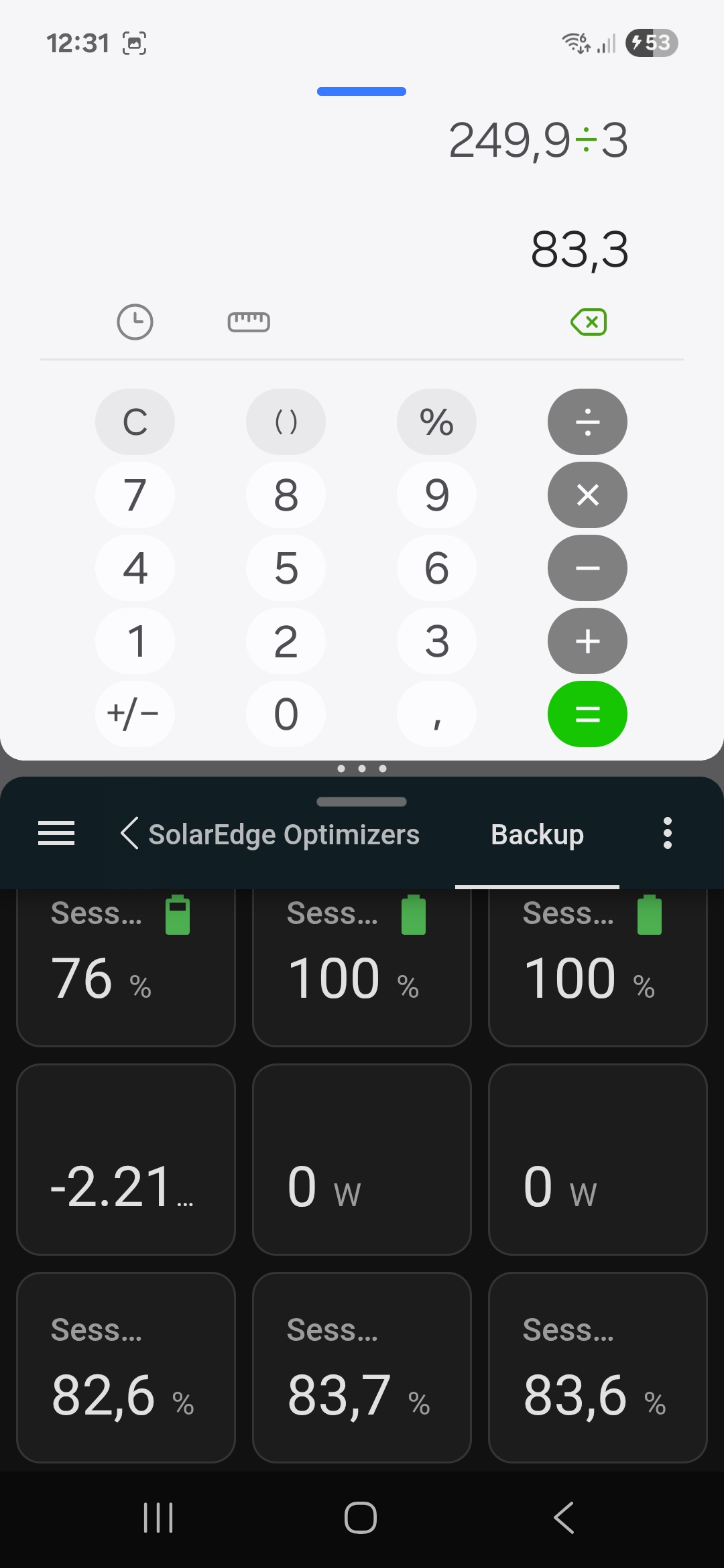The height and width of the screenshot is (1568, 724).
Task: Insert the decimal comma
Action: (436, 714)
